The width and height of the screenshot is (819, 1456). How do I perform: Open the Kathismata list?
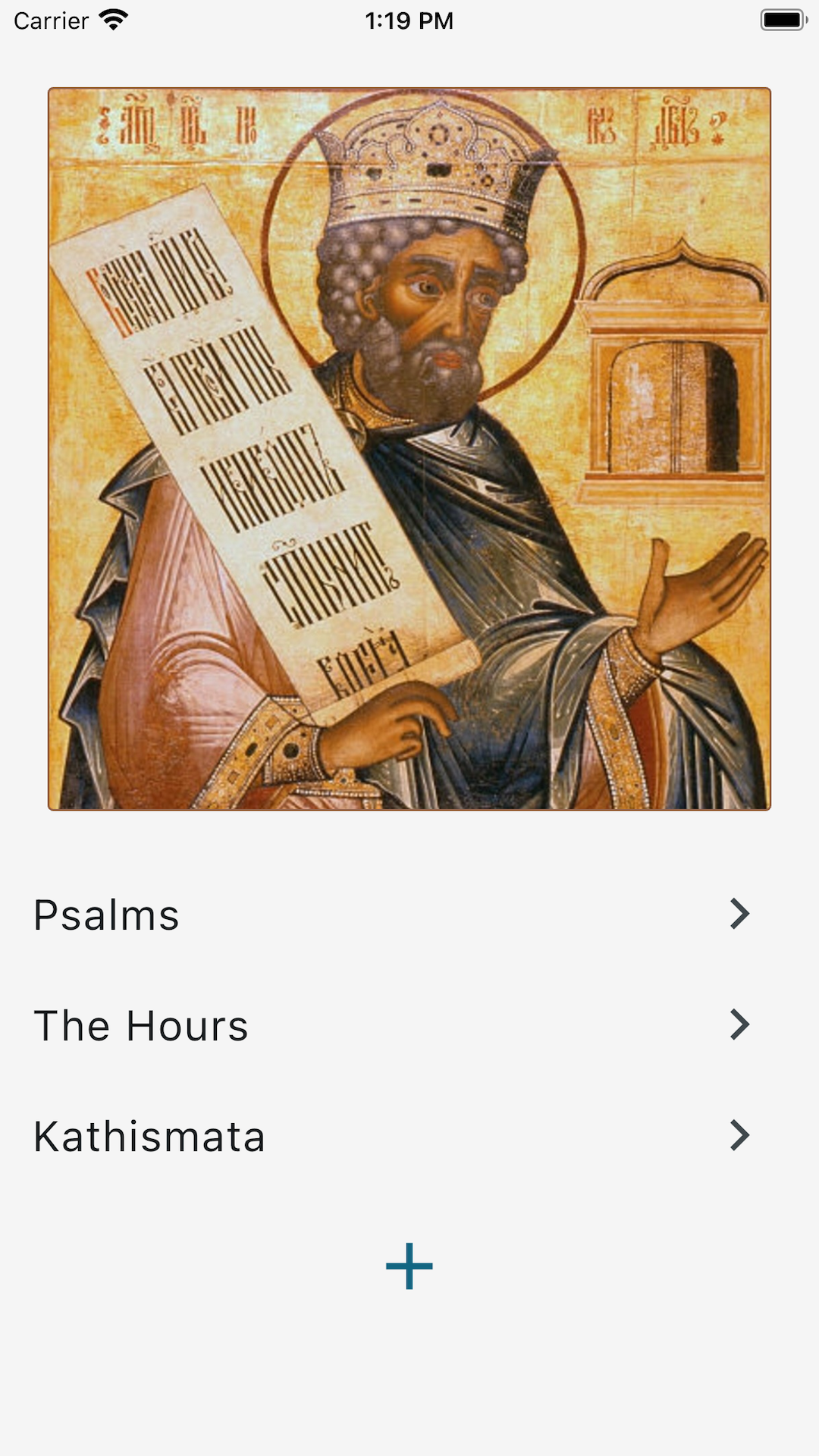pos(391,1135)
